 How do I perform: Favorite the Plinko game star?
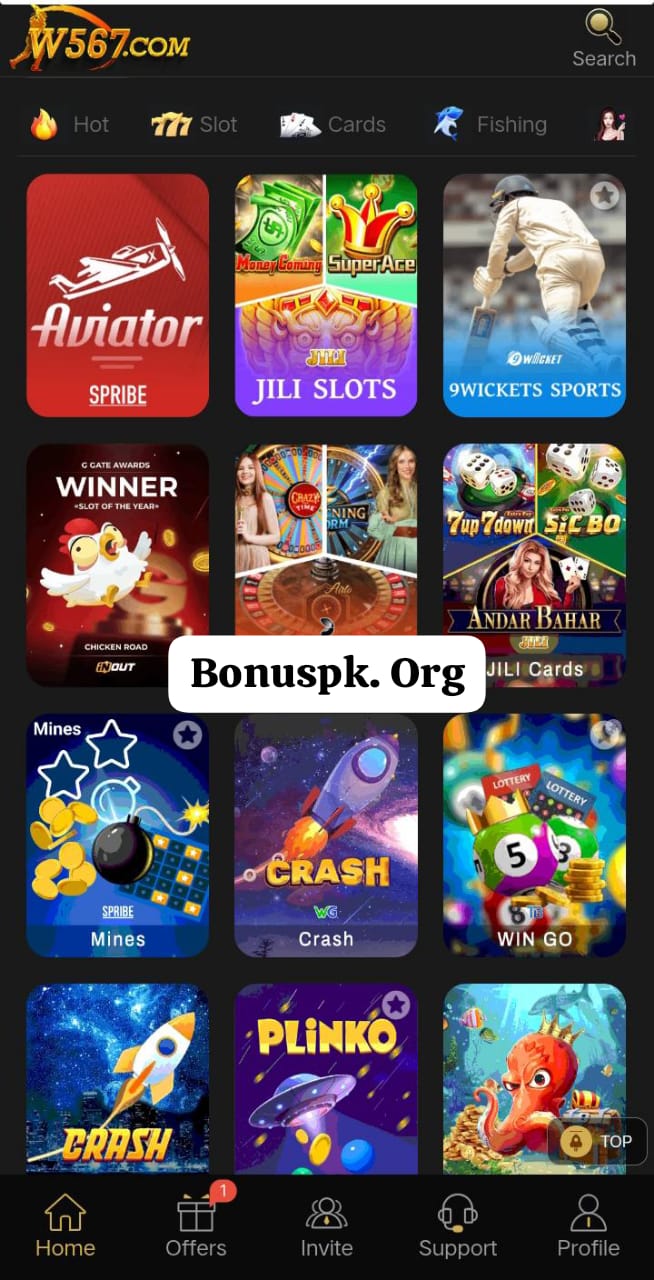pyautogui.click(x=396, y=1005)
